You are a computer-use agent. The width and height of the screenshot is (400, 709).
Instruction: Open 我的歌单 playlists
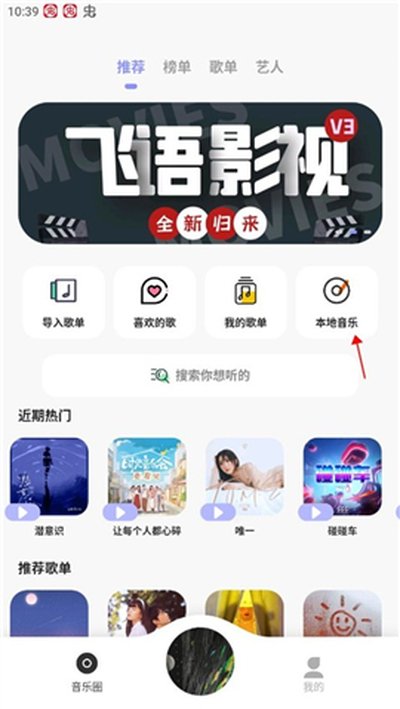pos(245,302)
